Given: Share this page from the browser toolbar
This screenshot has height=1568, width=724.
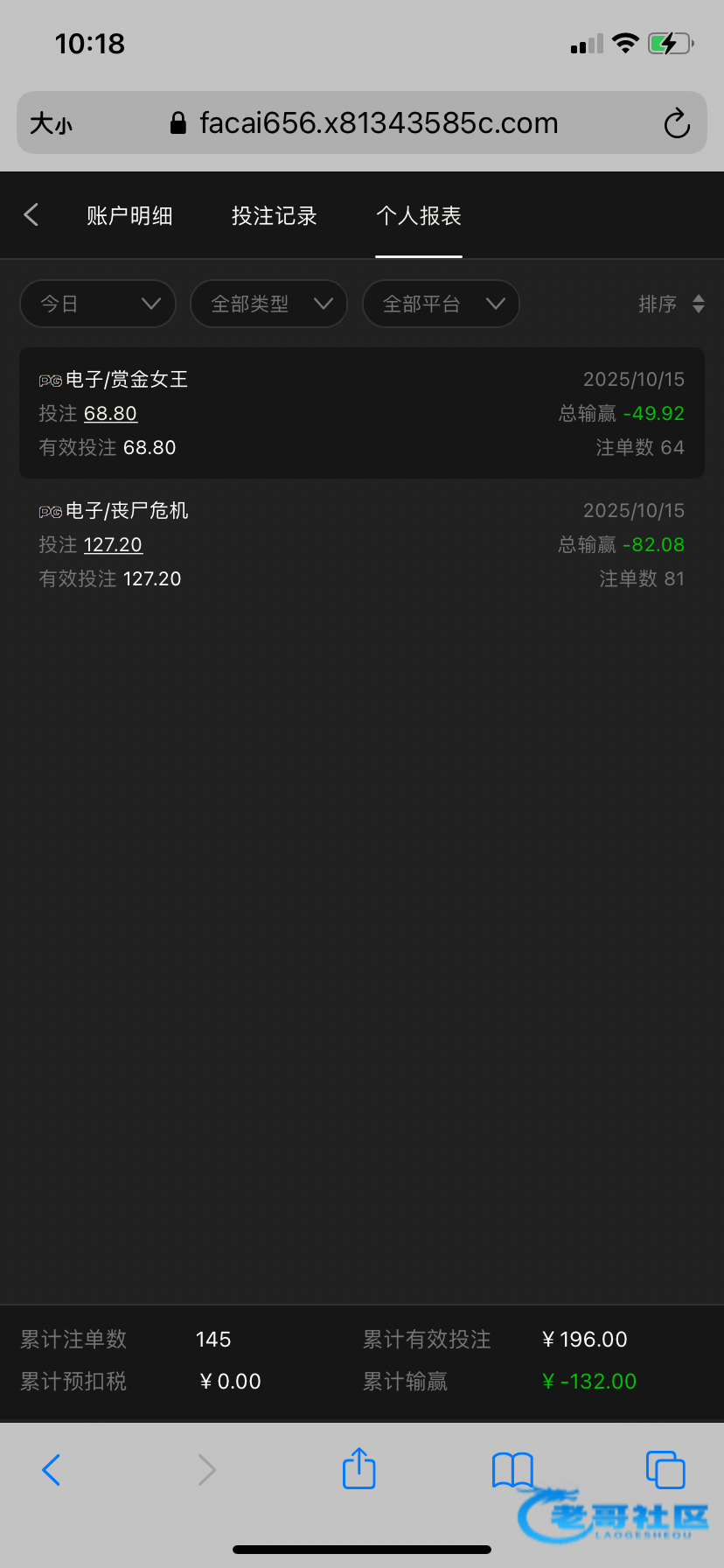Looking at the screenshot, I should click(x=359, y=1469).
